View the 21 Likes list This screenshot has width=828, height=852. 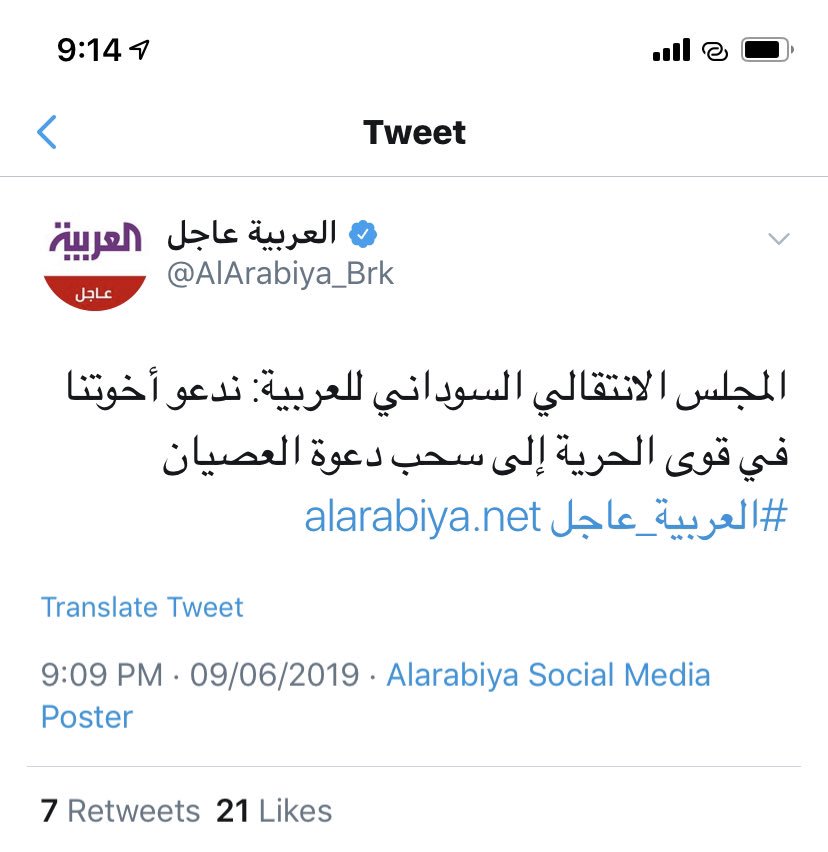[274, 810]
